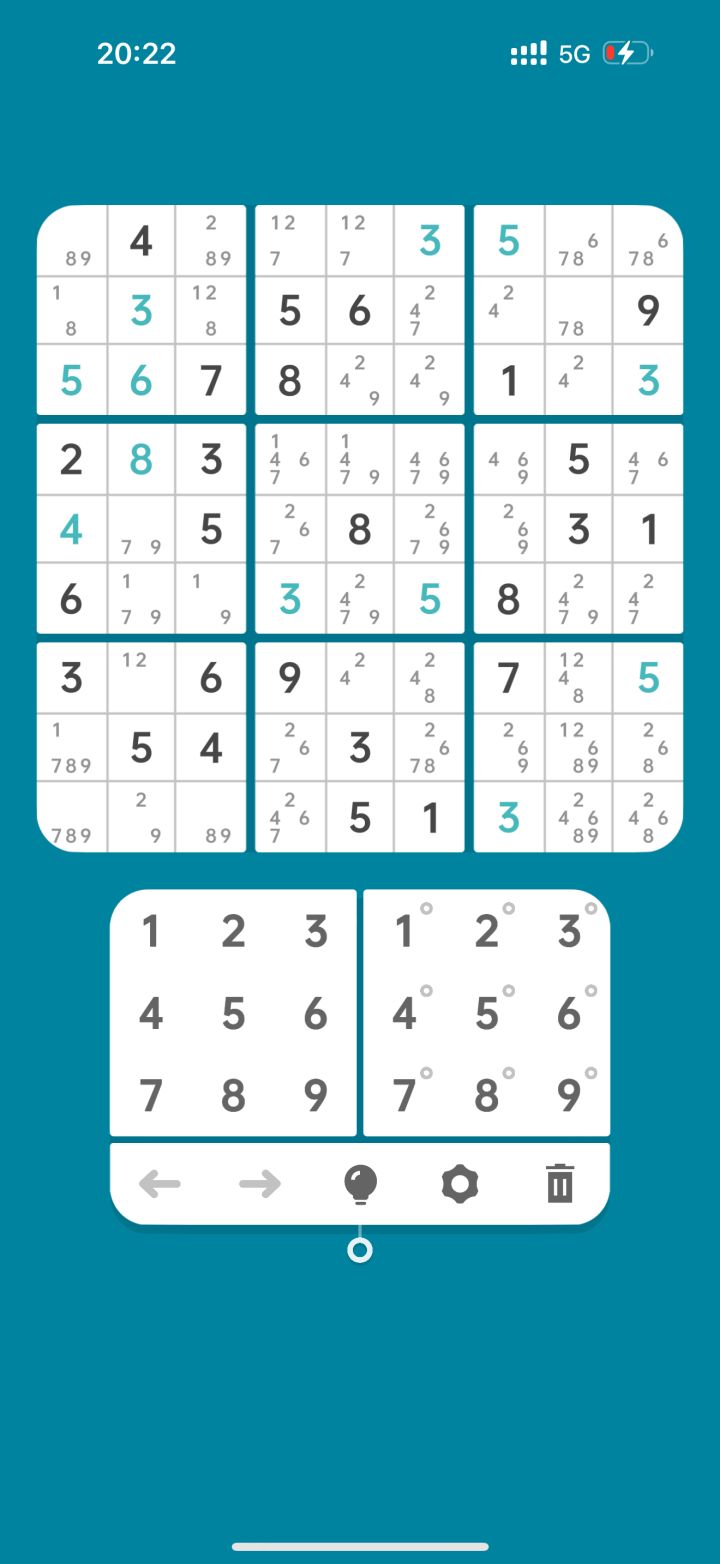This screenshot has width=720, height=1564.
Task: Select the 8 in the center box
Action: pyautogui.click(x=359, y=529)
